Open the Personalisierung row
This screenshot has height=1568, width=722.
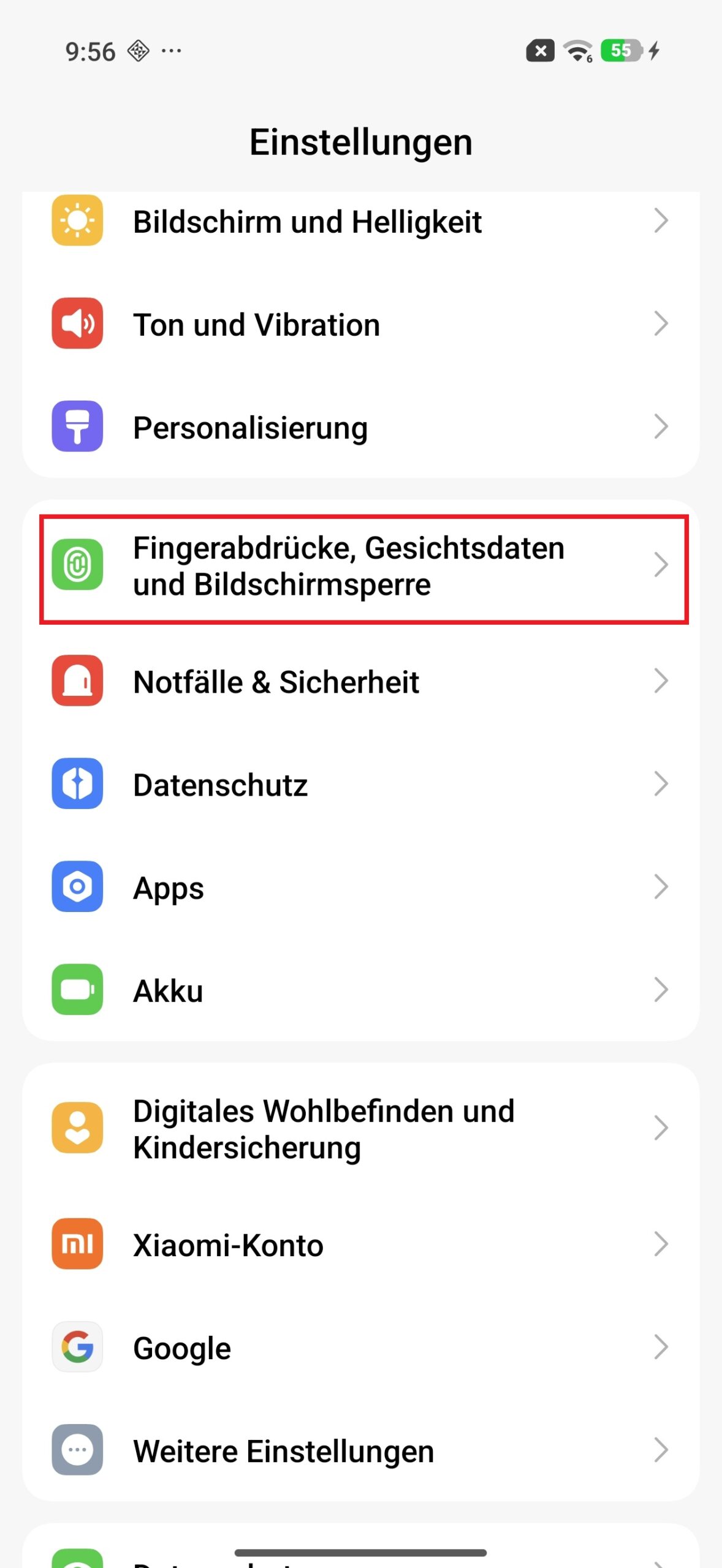pyautogui.click(x=360, y=427)
